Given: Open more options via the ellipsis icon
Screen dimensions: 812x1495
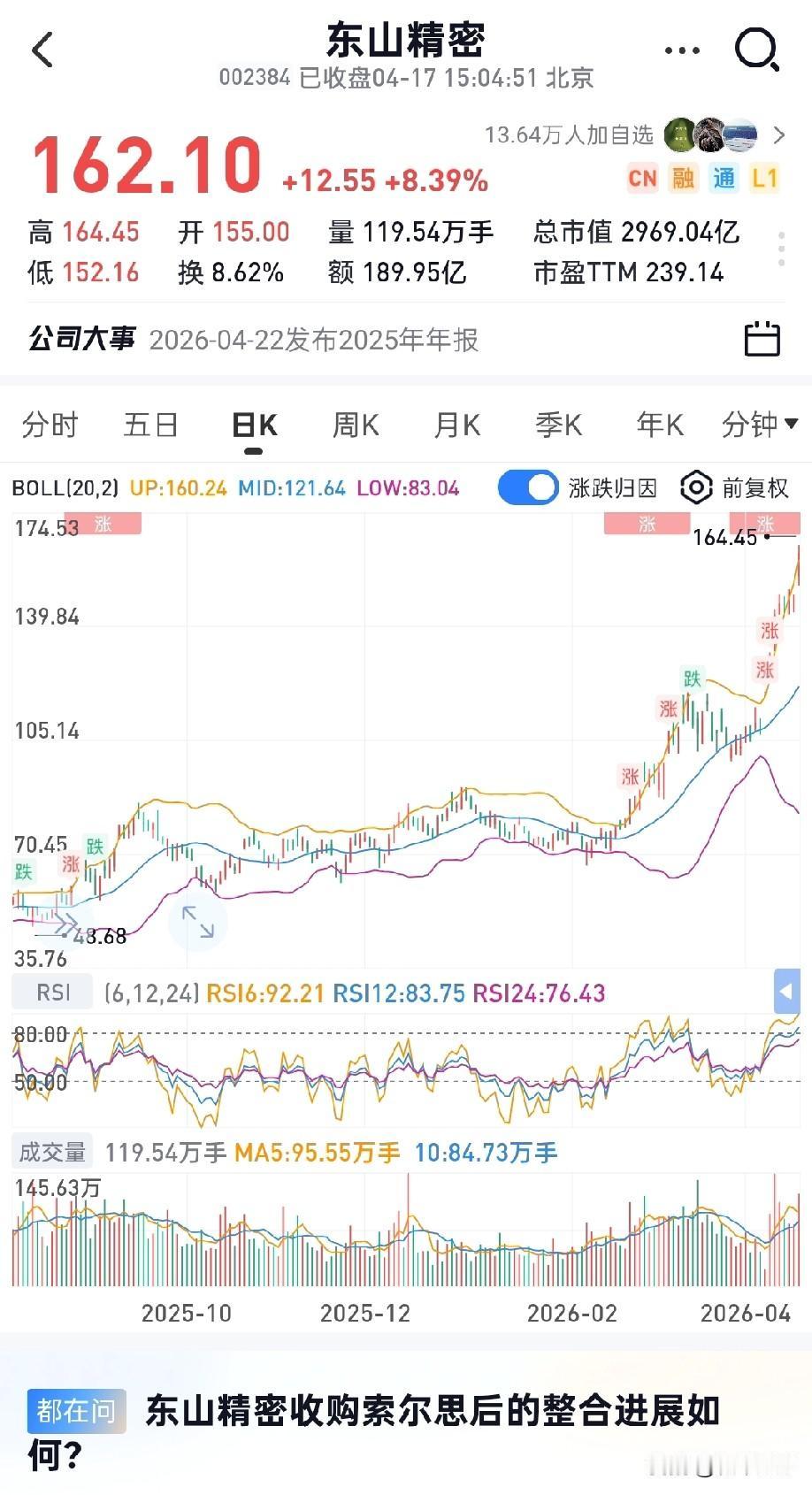Looking at the screenshot, I should (681, 50).
